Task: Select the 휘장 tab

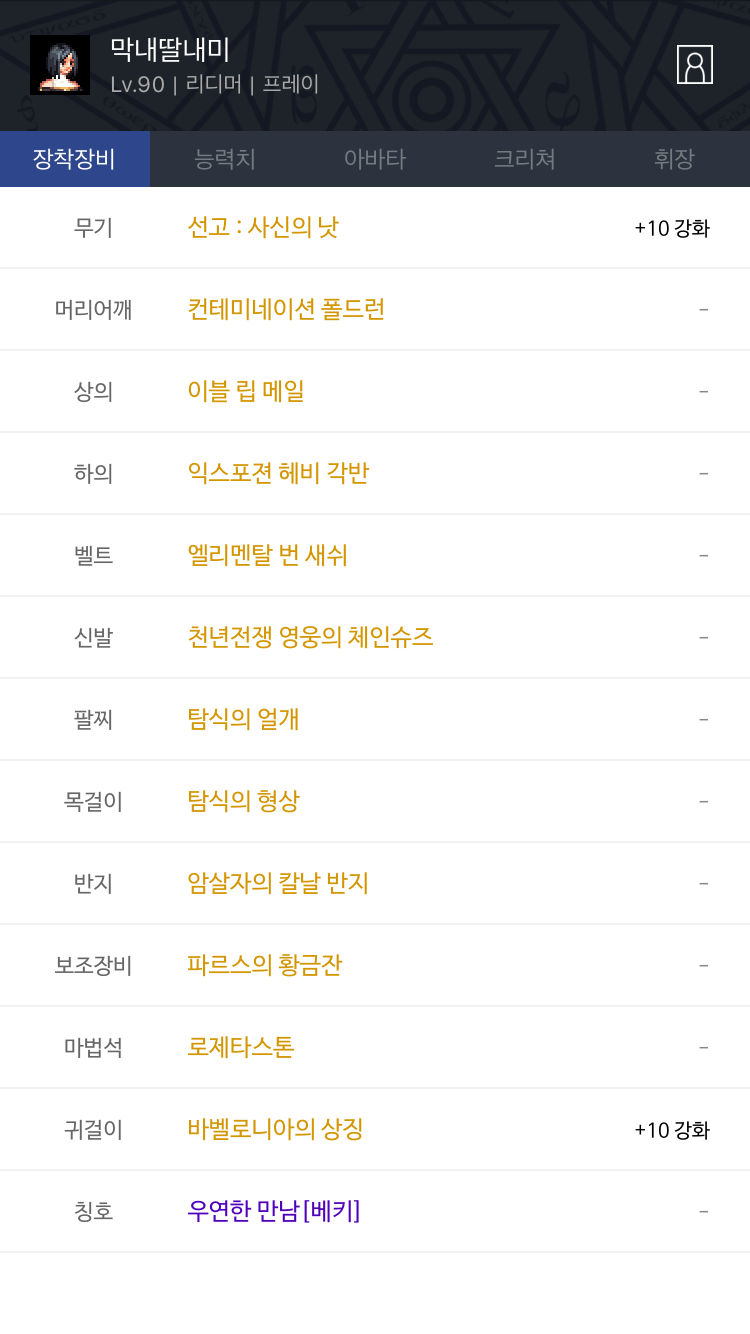Action: 675,159
